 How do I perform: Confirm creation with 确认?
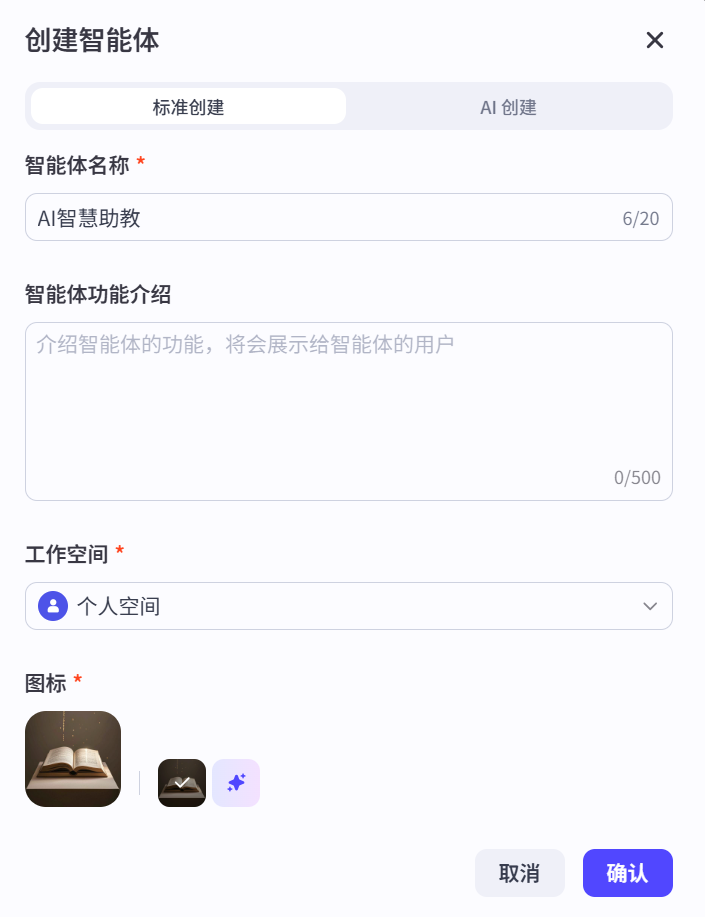[627, 873]
